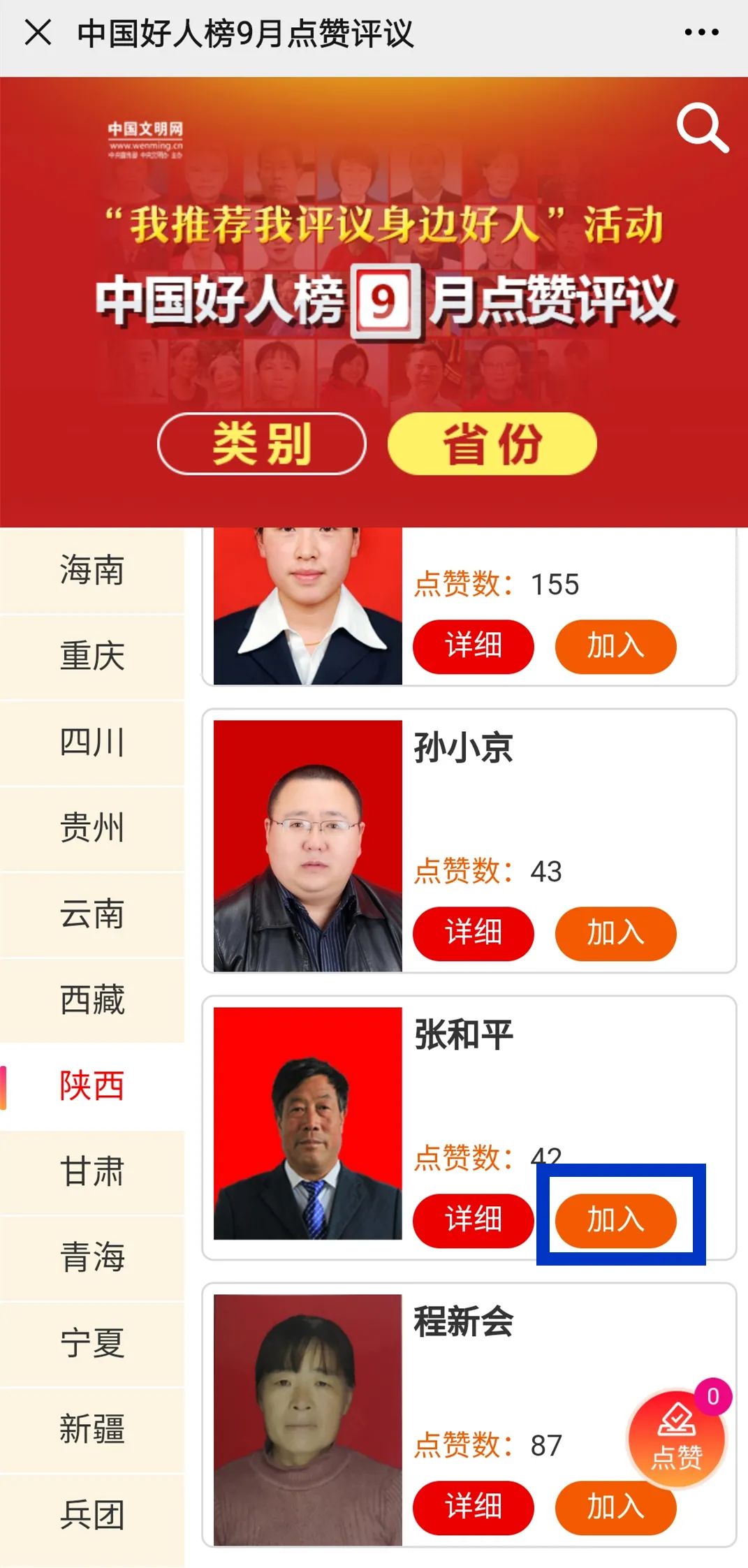
Task: Select the 省份 filter
Action: point(492,444)
